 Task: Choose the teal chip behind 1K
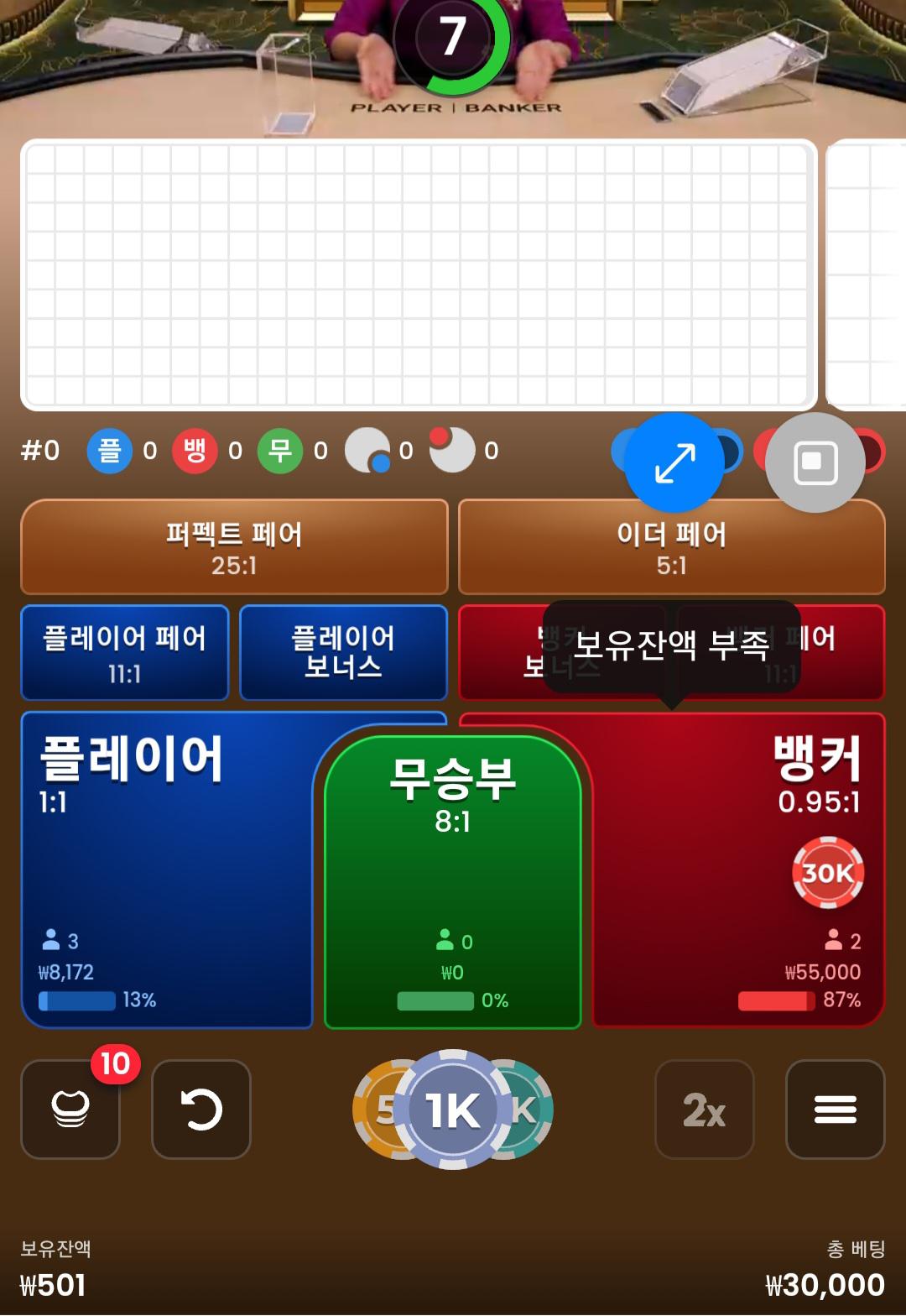pos(534,1110)
